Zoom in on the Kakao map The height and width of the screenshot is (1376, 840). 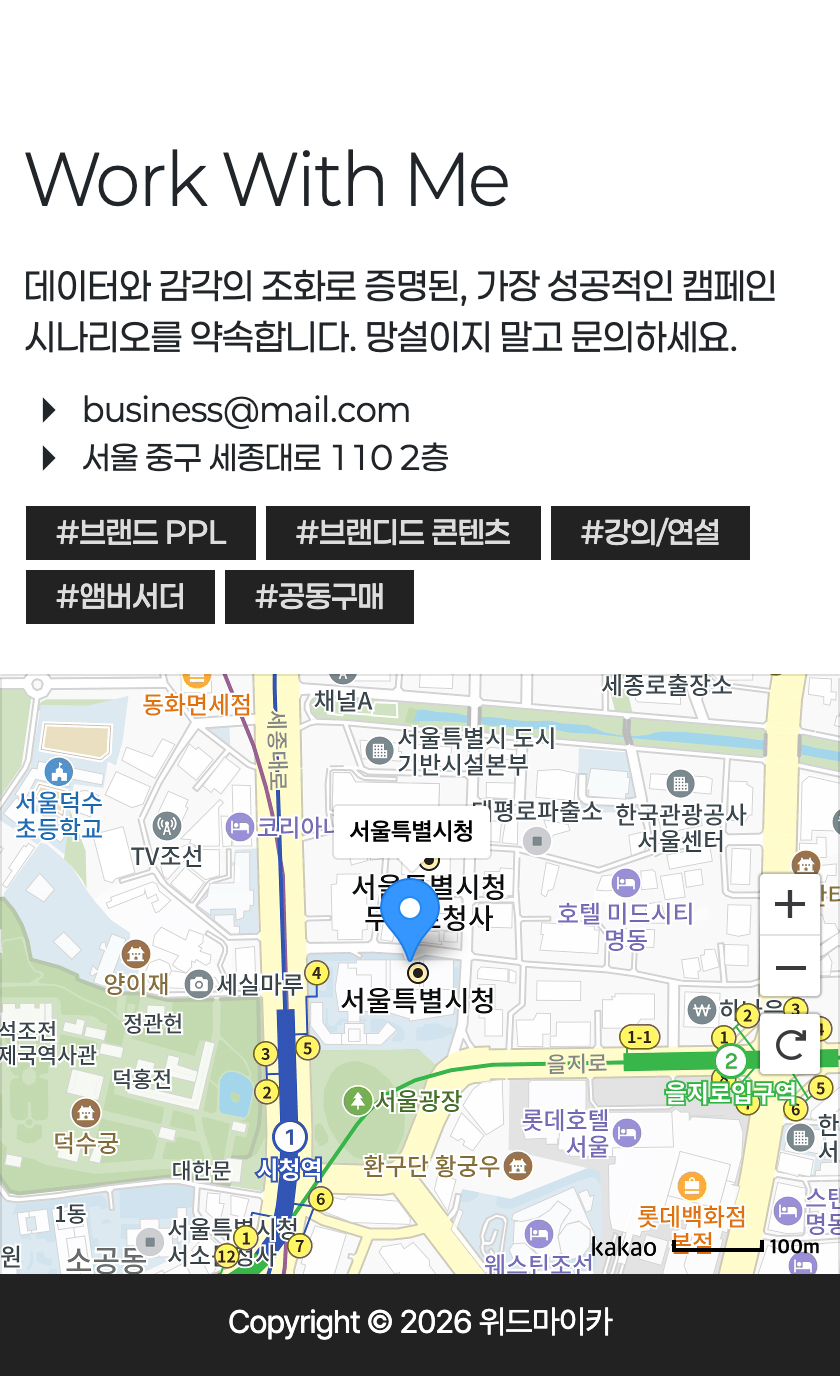click(790, 905)
